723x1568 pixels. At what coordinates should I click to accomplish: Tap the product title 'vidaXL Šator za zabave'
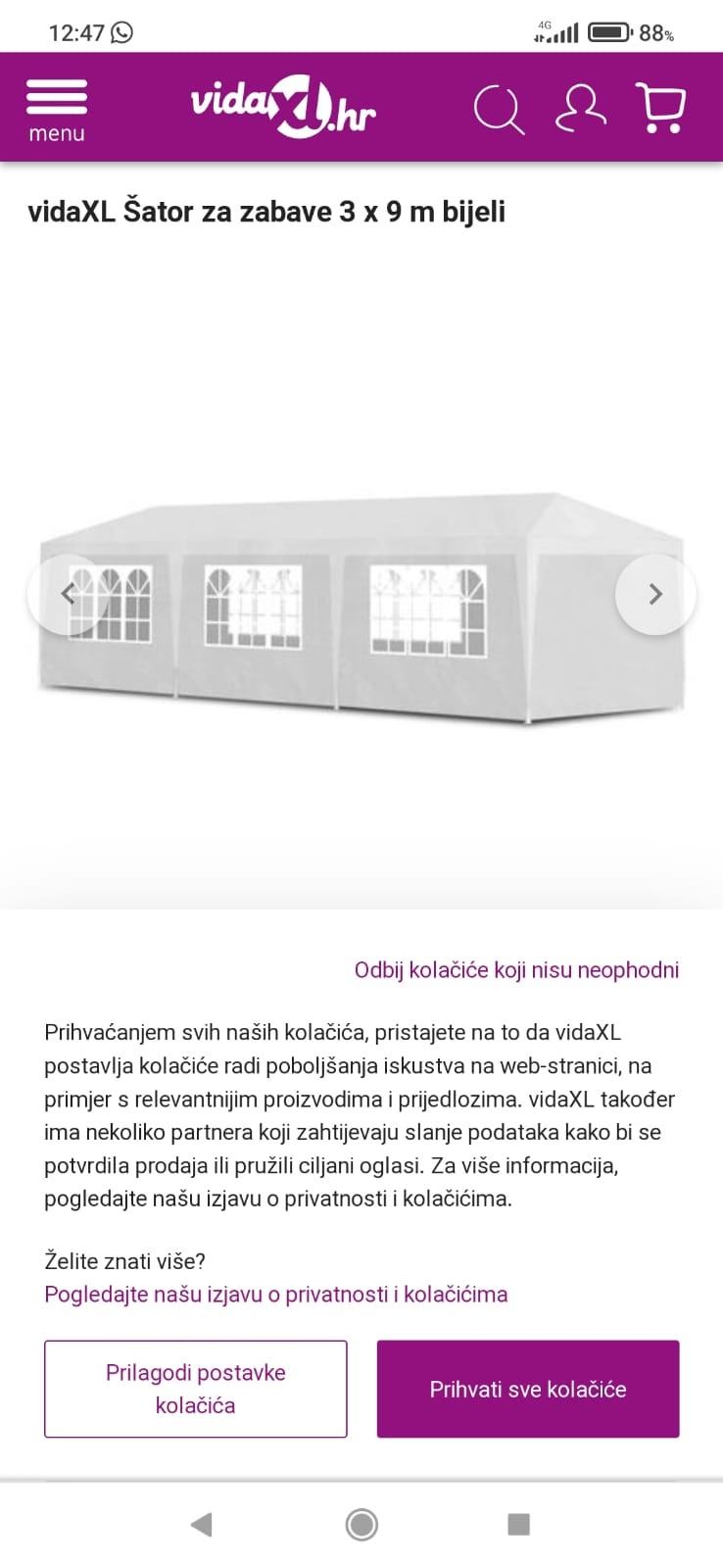266,211
